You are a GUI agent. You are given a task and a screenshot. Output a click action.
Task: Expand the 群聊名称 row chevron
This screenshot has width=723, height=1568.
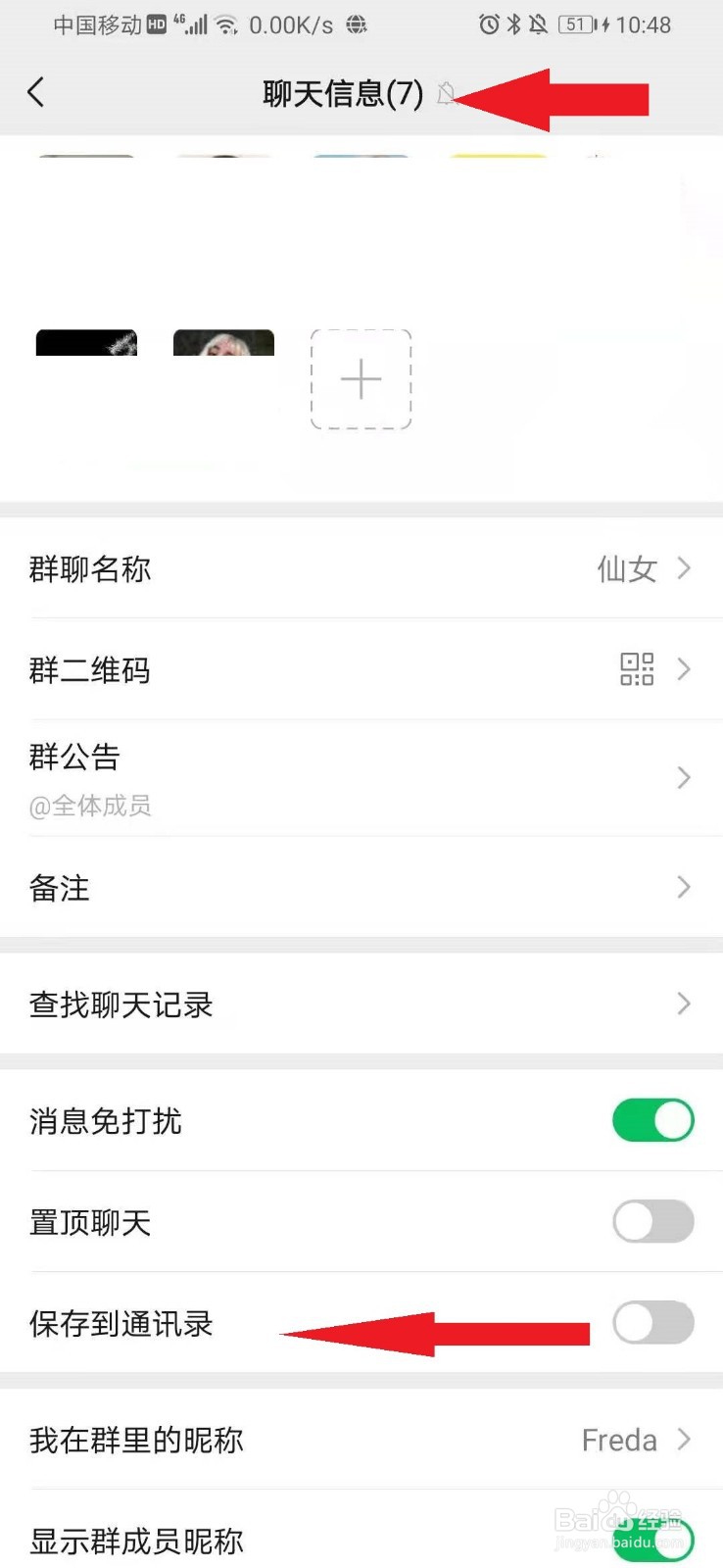click(683, 568)
